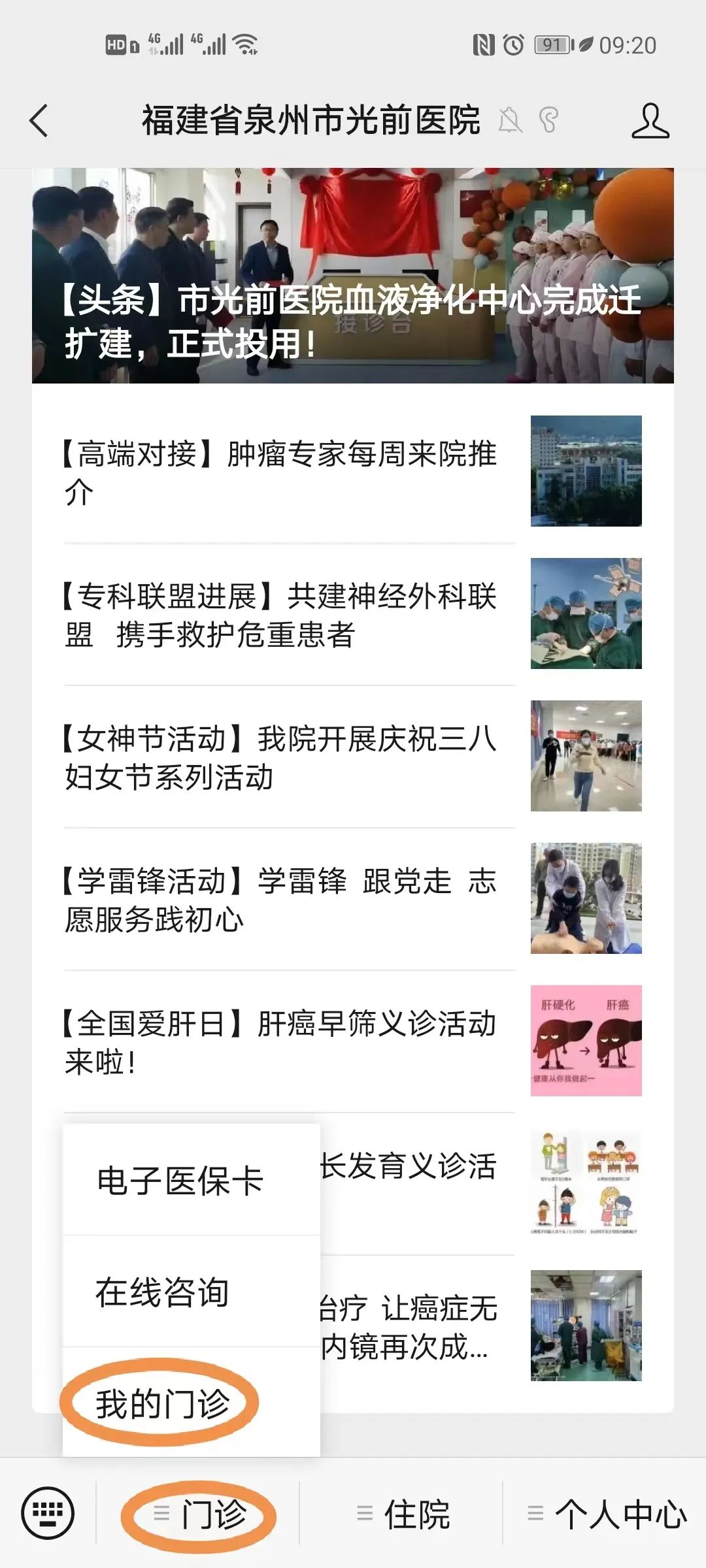Screen dimensions: 706x1568
Task: Open the account profile icon
Action: point(650,121)
